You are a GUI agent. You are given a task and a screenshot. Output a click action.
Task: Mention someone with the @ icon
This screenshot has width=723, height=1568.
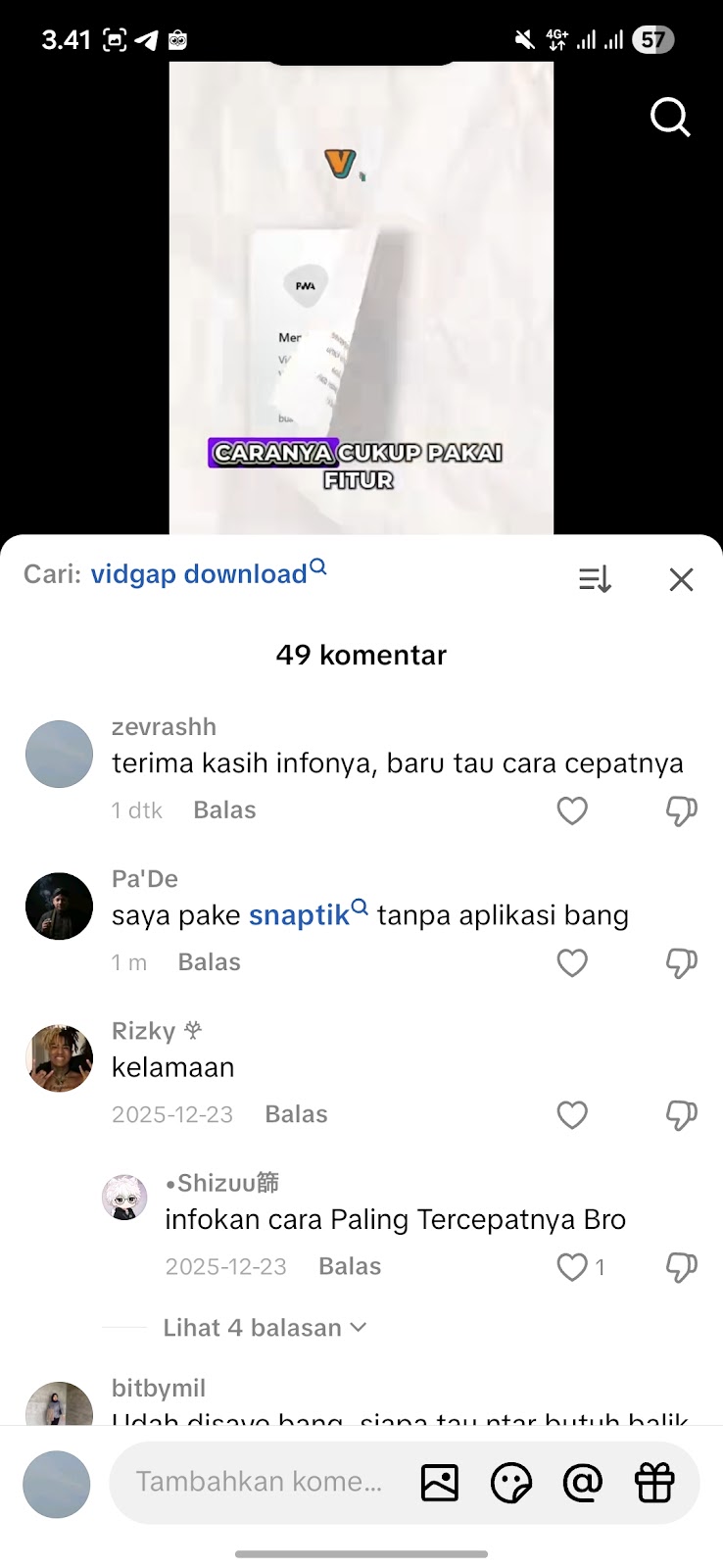[x=583, y=1483]
